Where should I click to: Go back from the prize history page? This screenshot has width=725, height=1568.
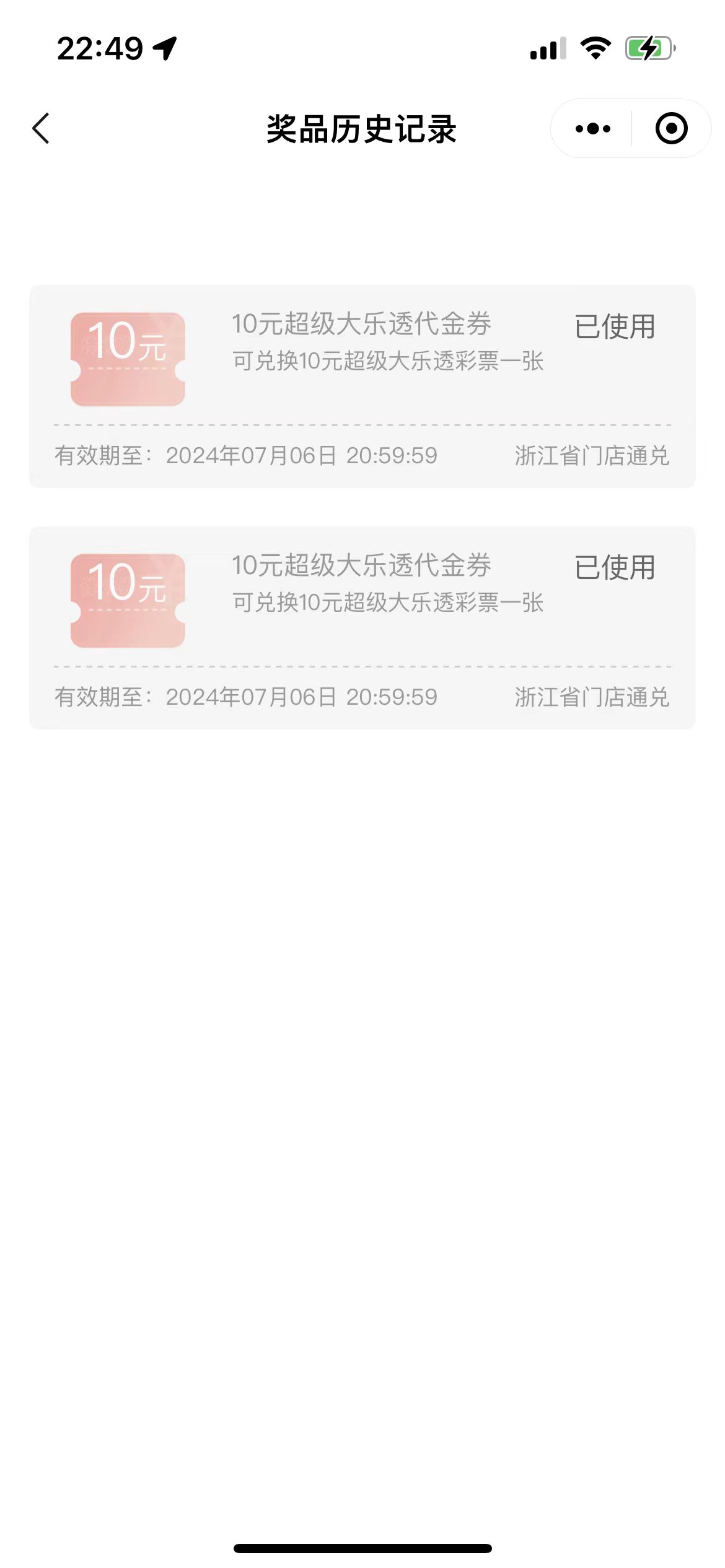(42, 129)
